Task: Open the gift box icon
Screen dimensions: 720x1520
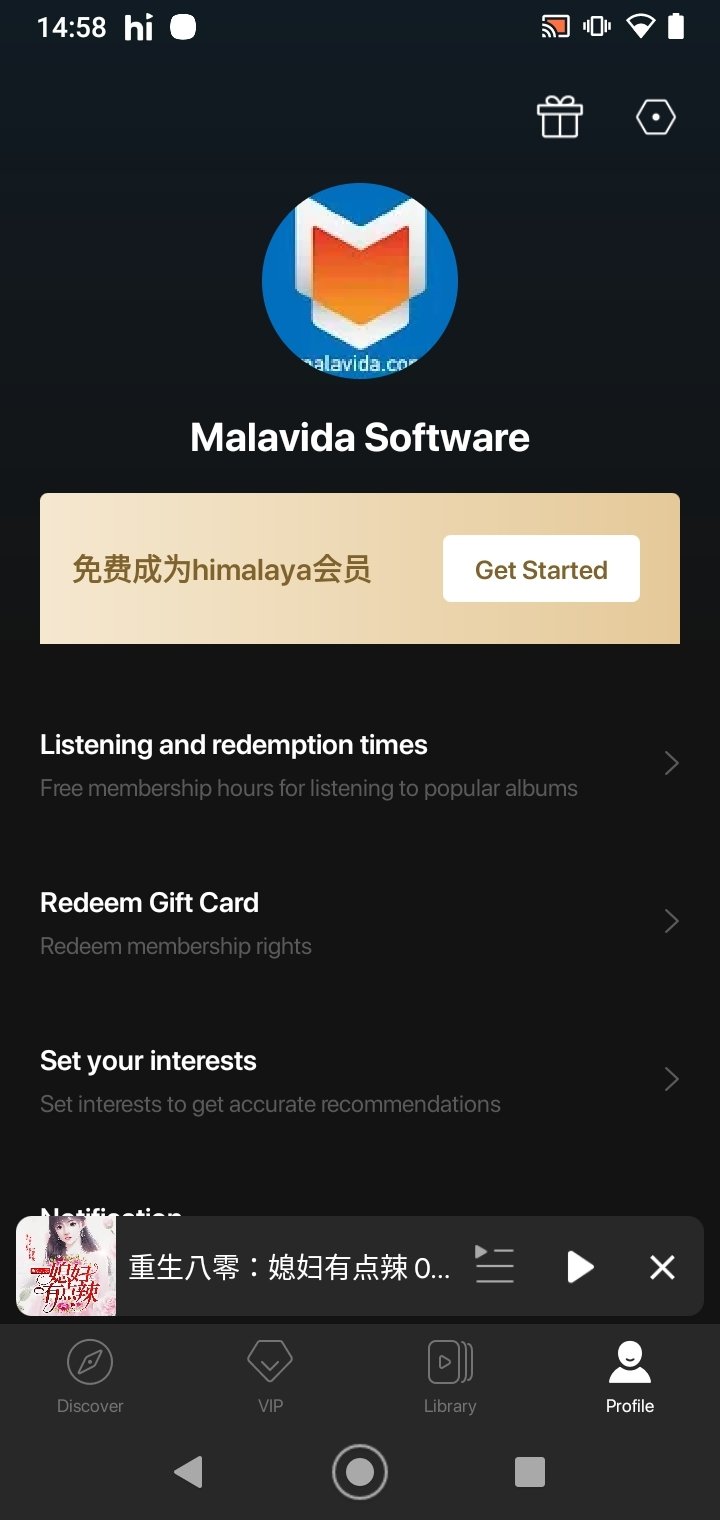Action: coord(560,117)
